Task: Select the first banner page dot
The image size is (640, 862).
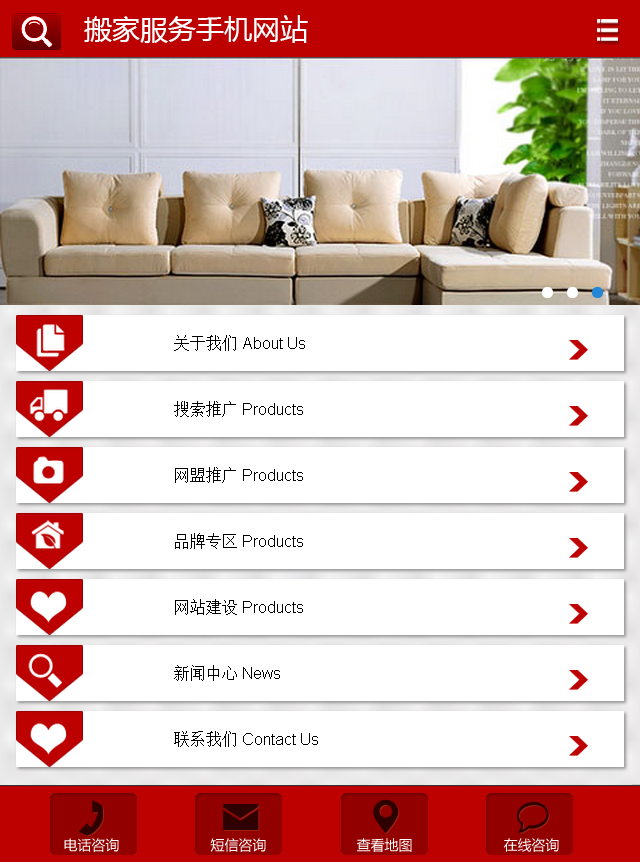Action: (547, 293)
